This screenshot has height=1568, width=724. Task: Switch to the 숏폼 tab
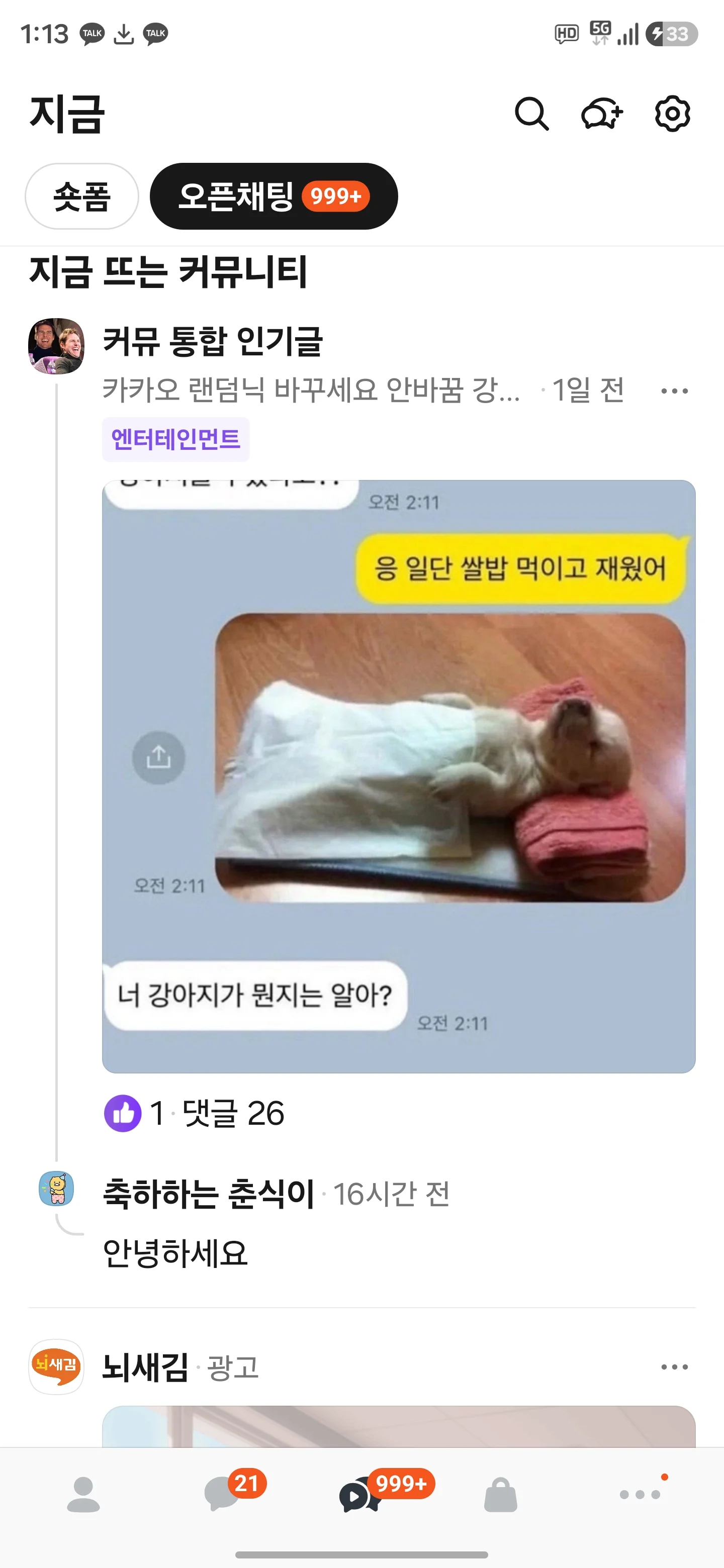pos(81,196)
